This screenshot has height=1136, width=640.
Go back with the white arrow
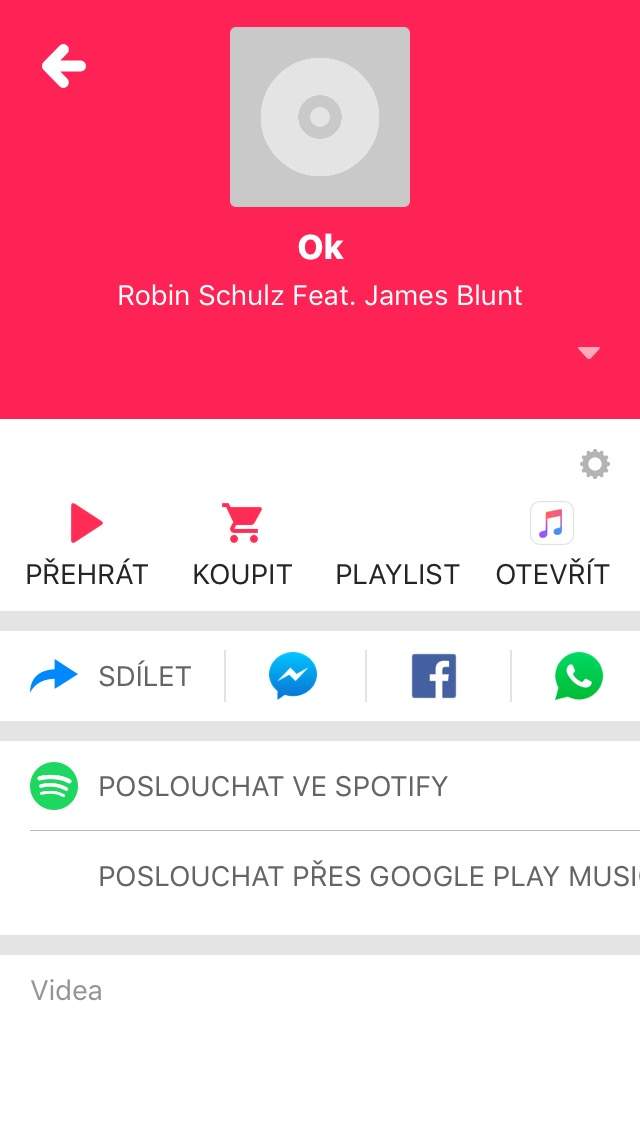click(64, 66)
